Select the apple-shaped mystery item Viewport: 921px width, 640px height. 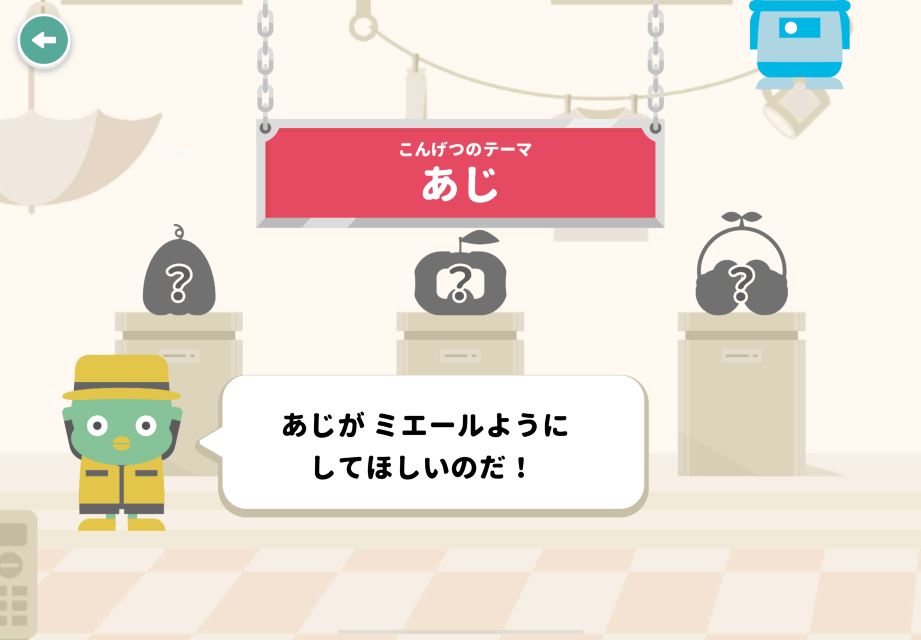pyautogui.click(x=459, y=277)
